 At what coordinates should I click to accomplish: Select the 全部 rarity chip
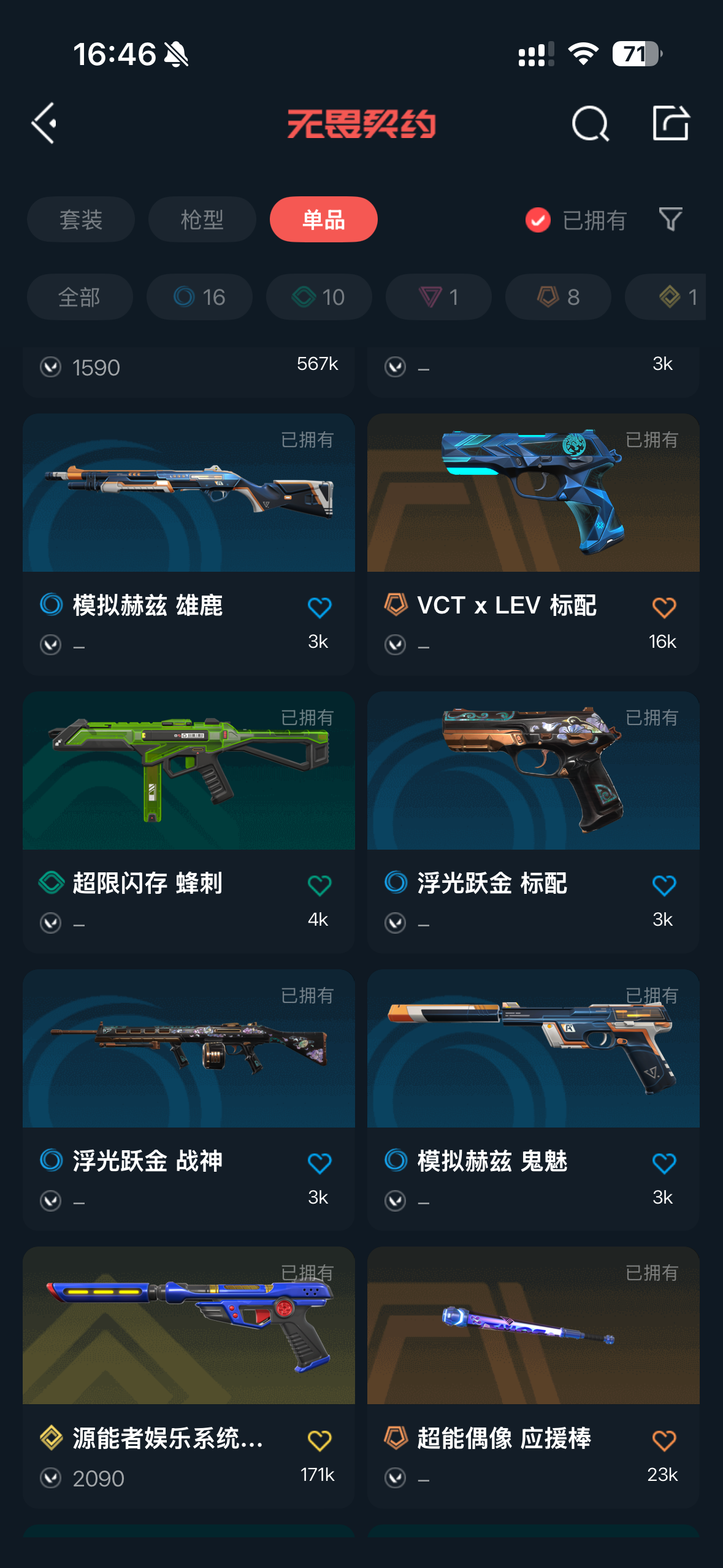point(80,297)
